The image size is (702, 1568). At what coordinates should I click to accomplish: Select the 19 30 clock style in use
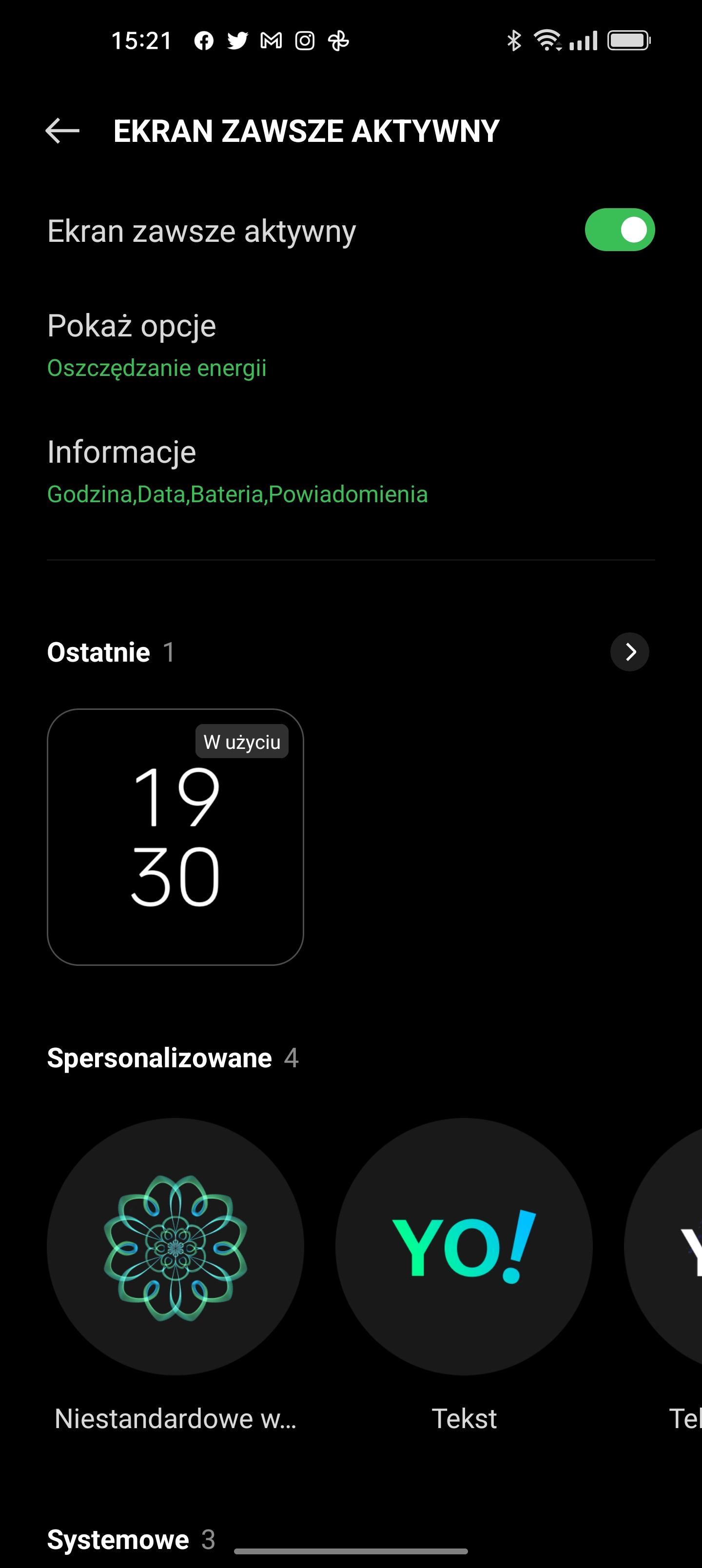click(x=175, y=837)
